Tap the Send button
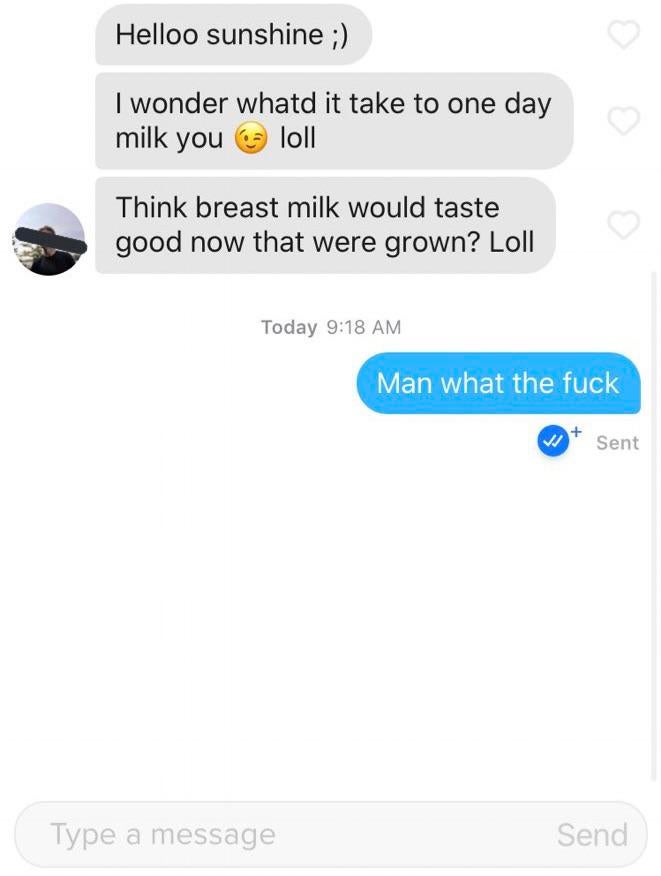Screen dimensions: 661x876 (x=592, y=834)
